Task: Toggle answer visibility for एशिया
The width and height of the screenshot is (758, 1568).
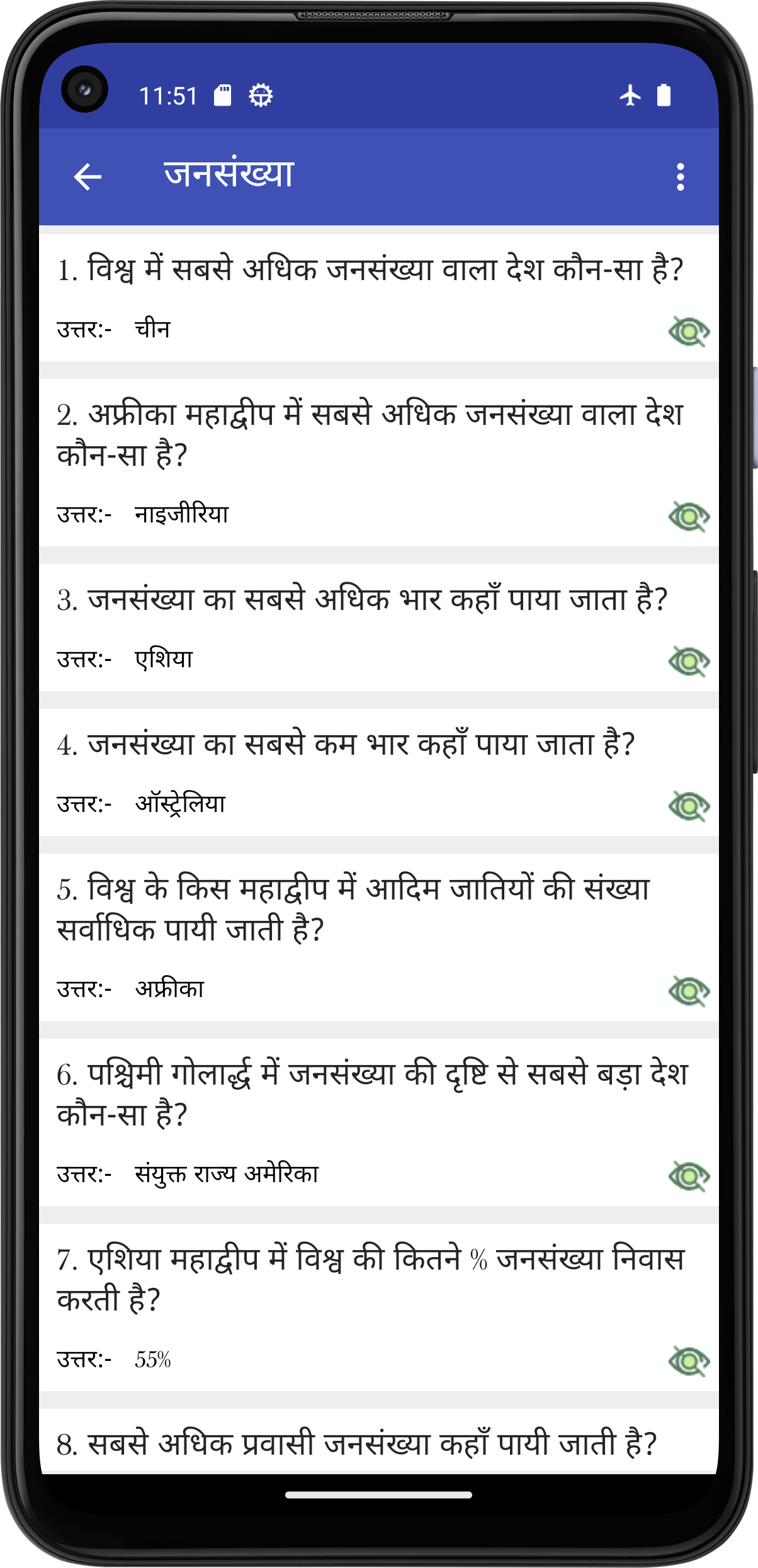Action: click(x=689, y=661)
